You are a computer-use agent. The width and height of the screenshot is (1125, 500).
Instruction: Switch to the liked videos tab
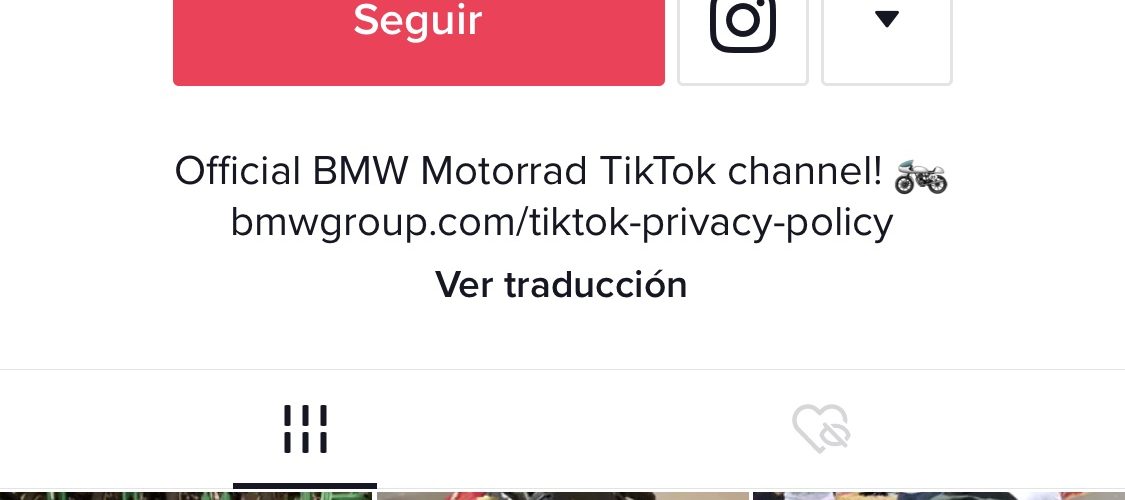click(821, 429)
